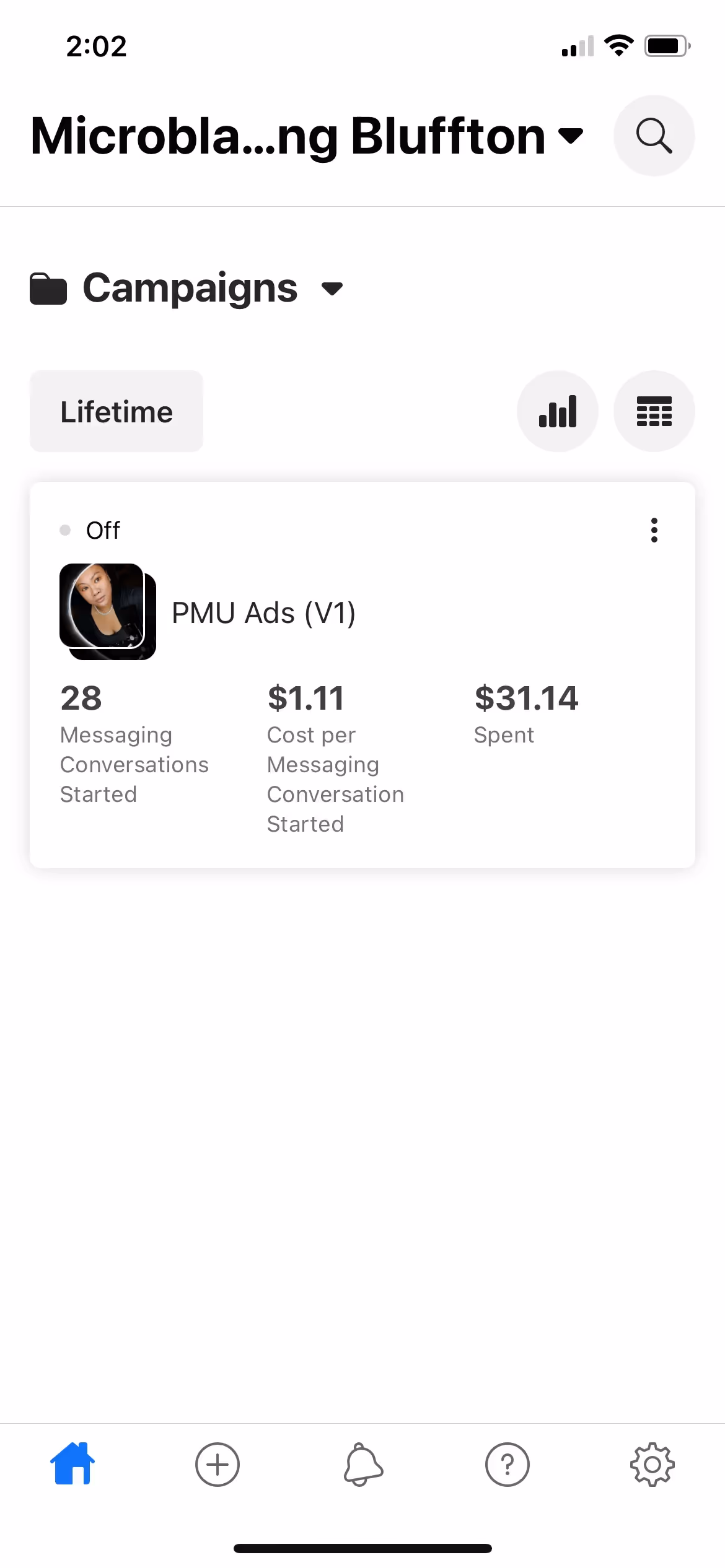Change the Lifetime date range
The image size is (725, 1568).
116,412
